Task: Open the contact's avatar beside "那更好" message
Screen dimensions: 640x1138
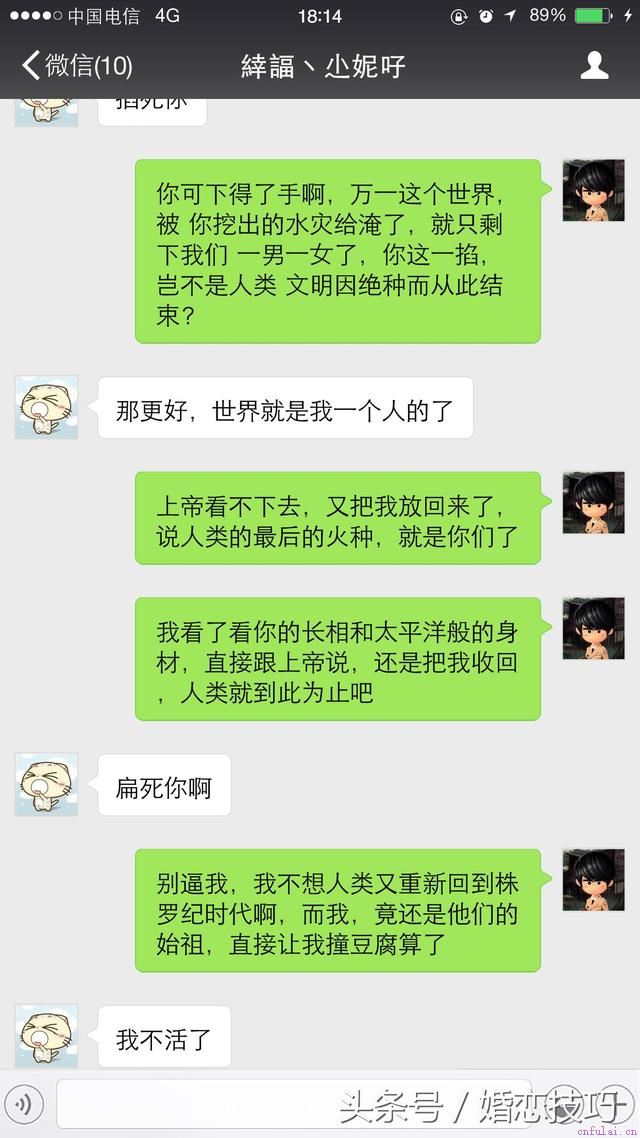Action: (46, 407)
